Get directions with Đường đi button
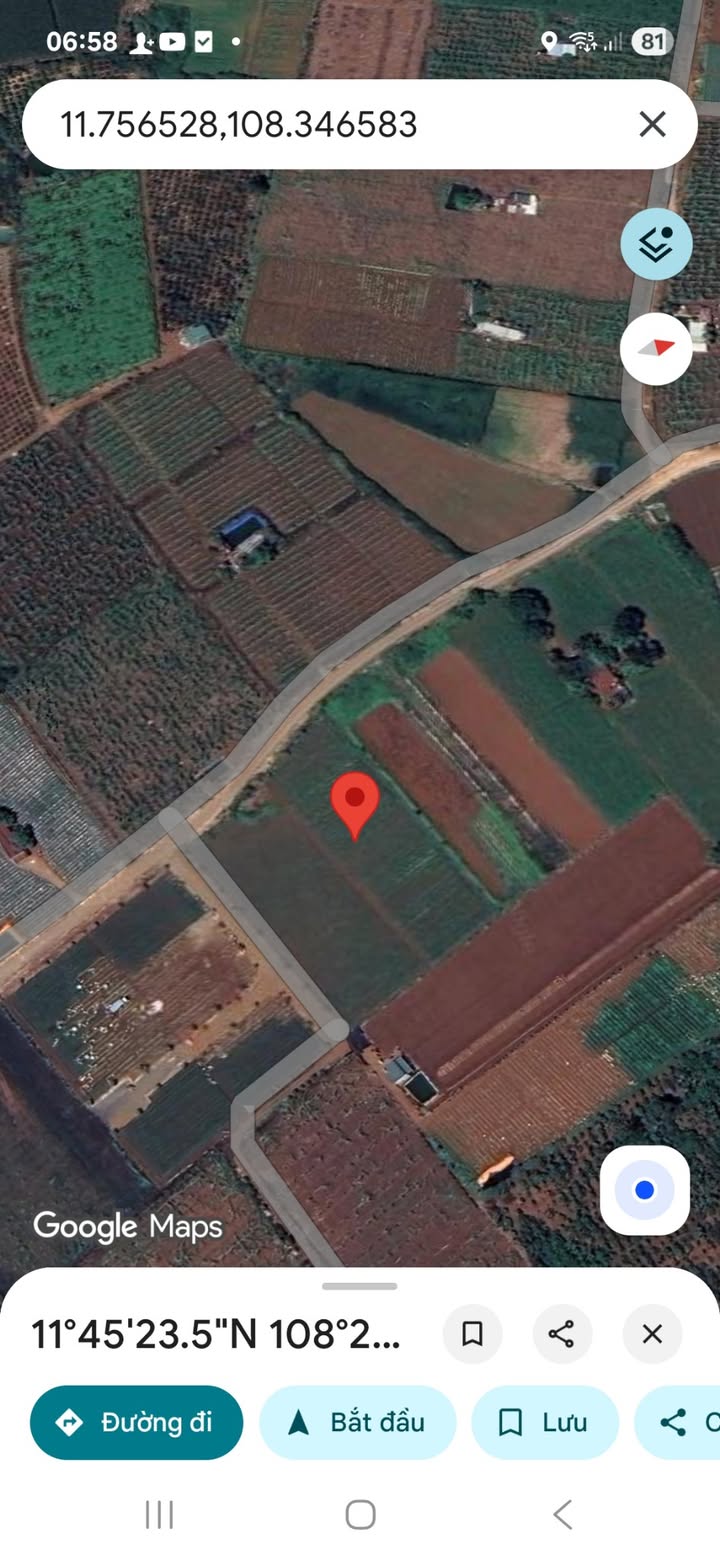This screenshot has width=720, height=1560. point(137,1422)
